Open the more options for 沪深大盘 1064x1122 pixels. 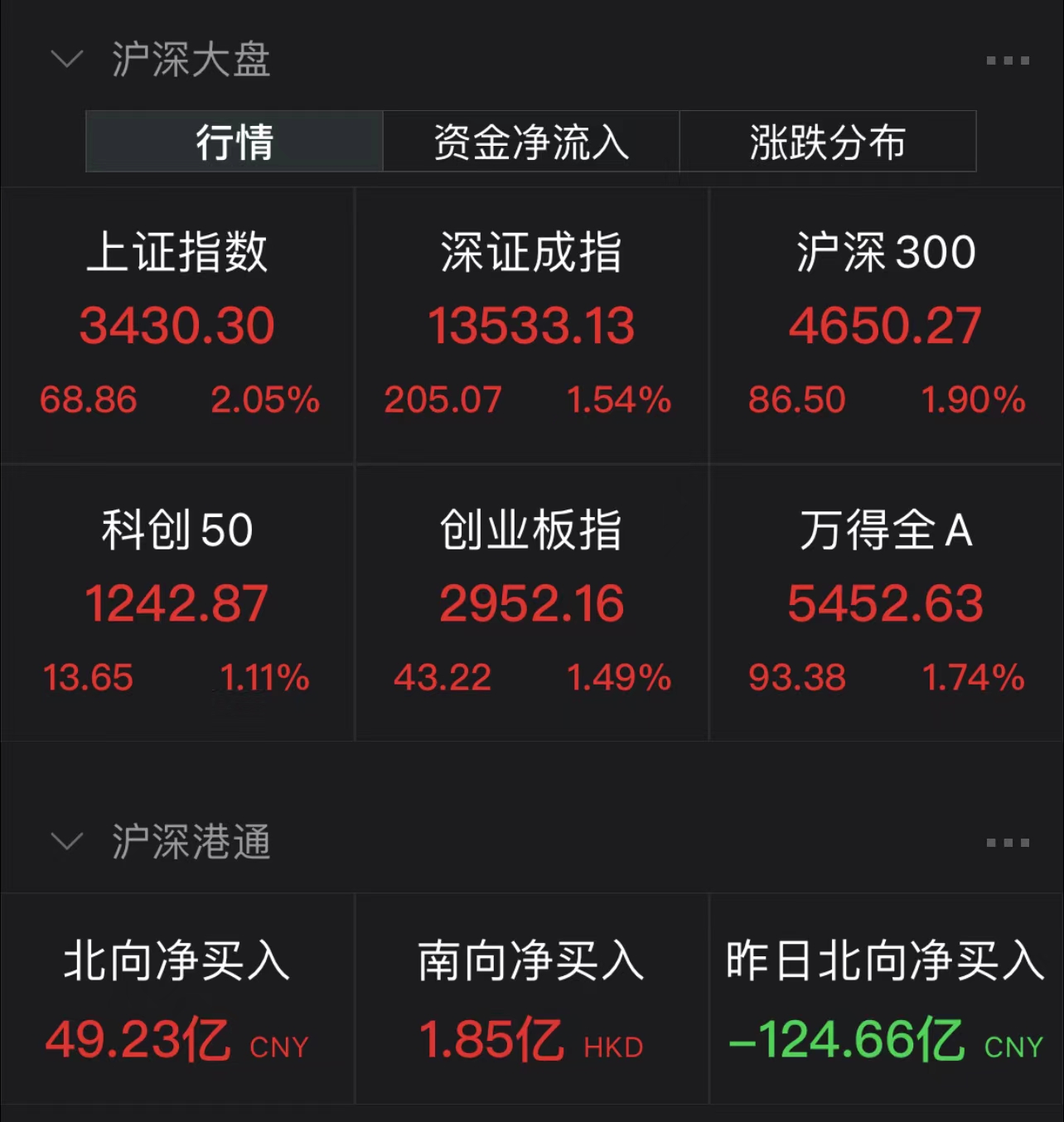(x=1007, y=60)
